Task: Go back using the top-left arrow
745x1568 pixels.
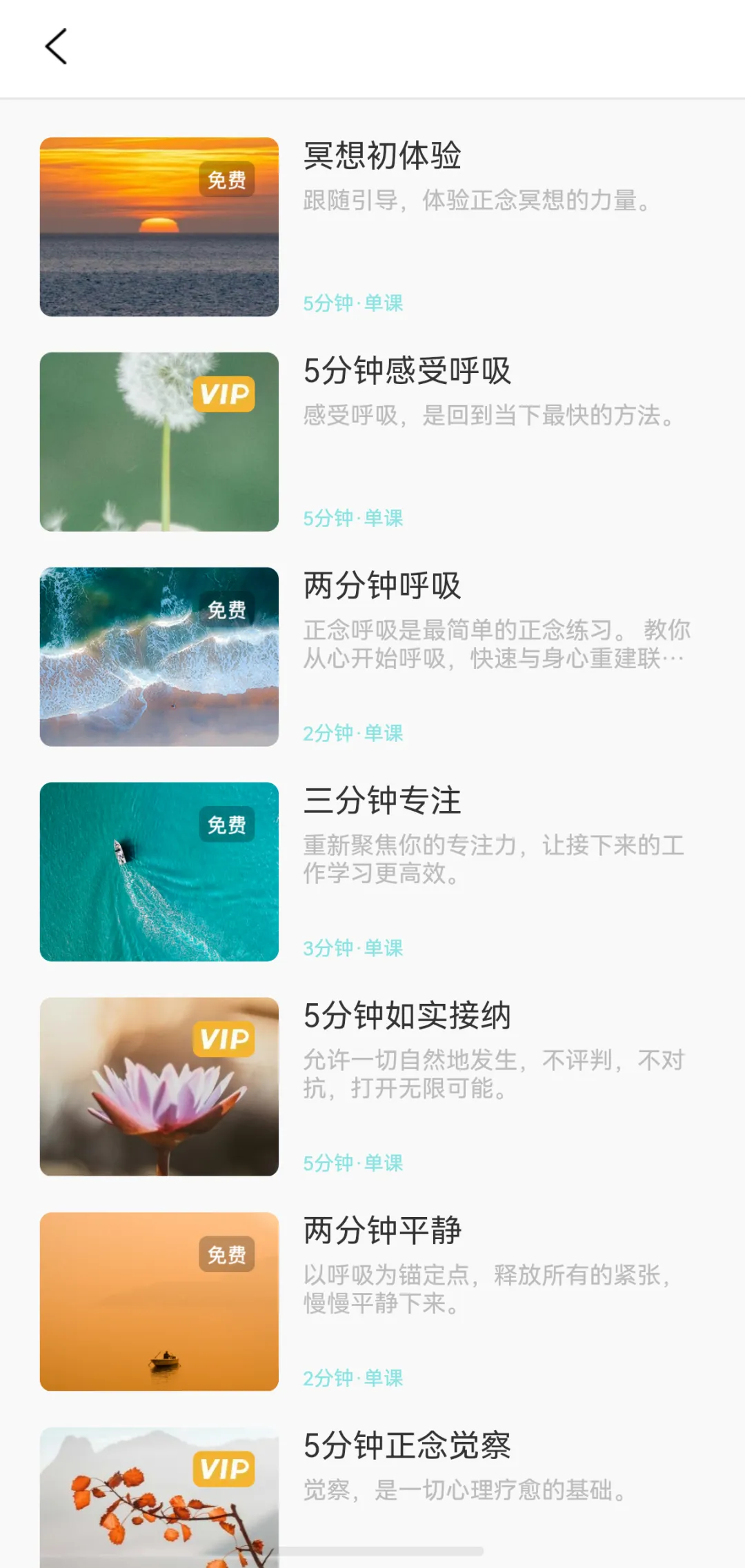Action: [56, 47]
